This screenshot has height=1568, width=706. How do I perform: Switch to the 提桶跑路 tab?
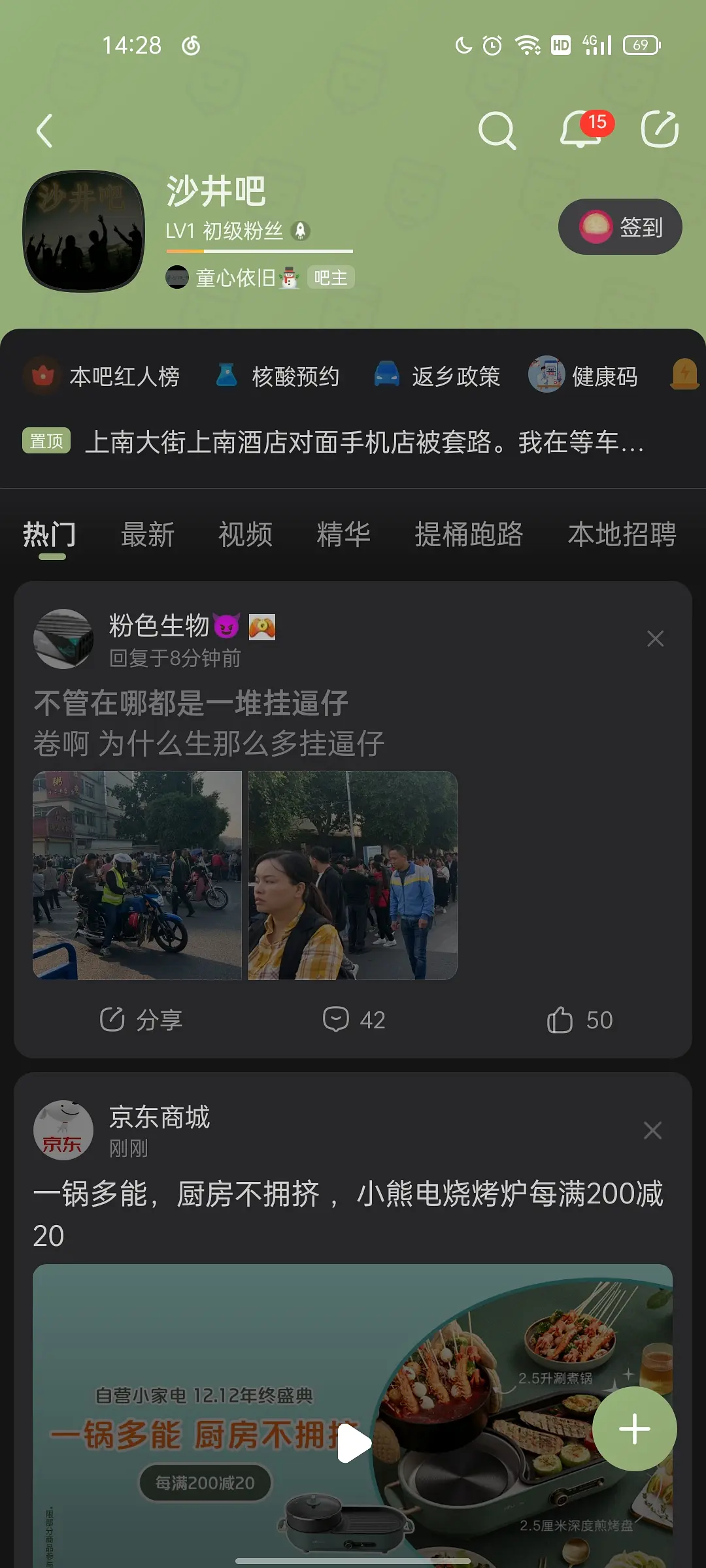469,535
